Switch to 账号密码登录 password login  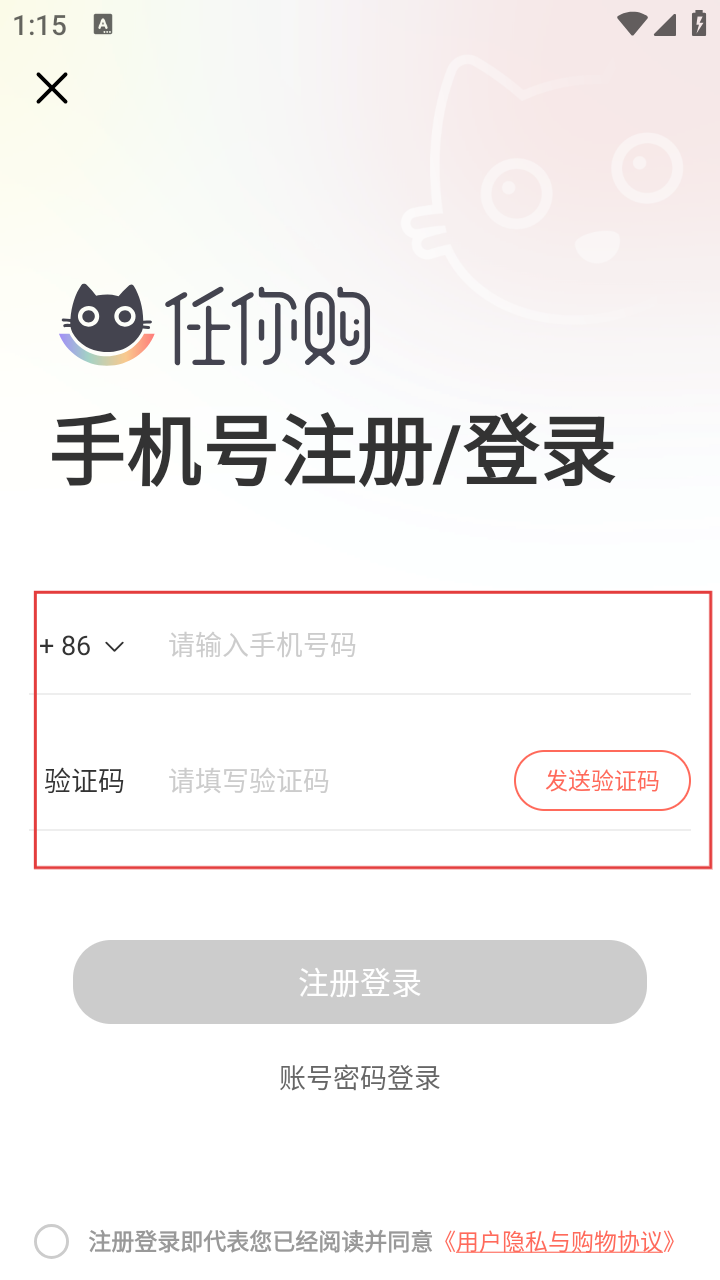point(360,1078)
